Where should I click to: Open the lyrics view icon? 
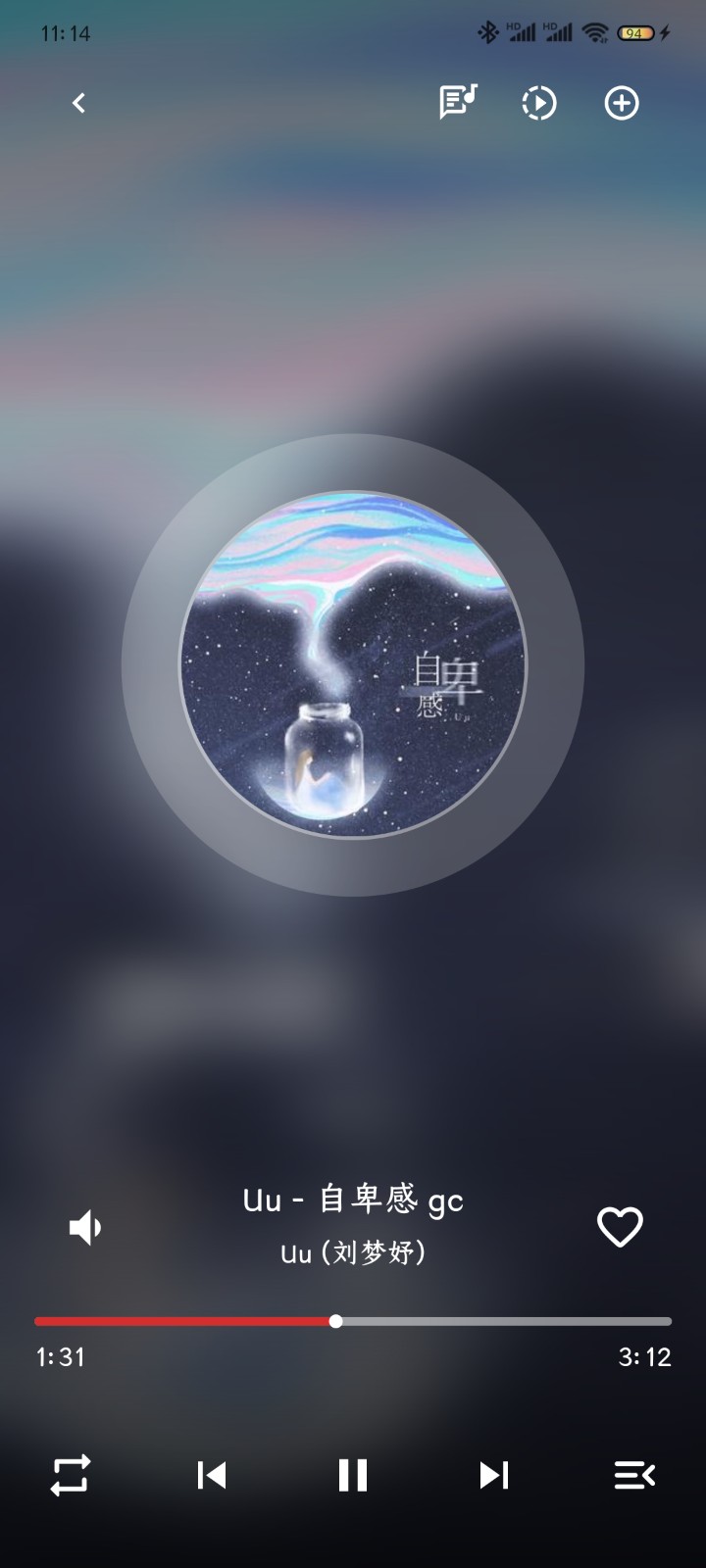(x=458, y=102)
